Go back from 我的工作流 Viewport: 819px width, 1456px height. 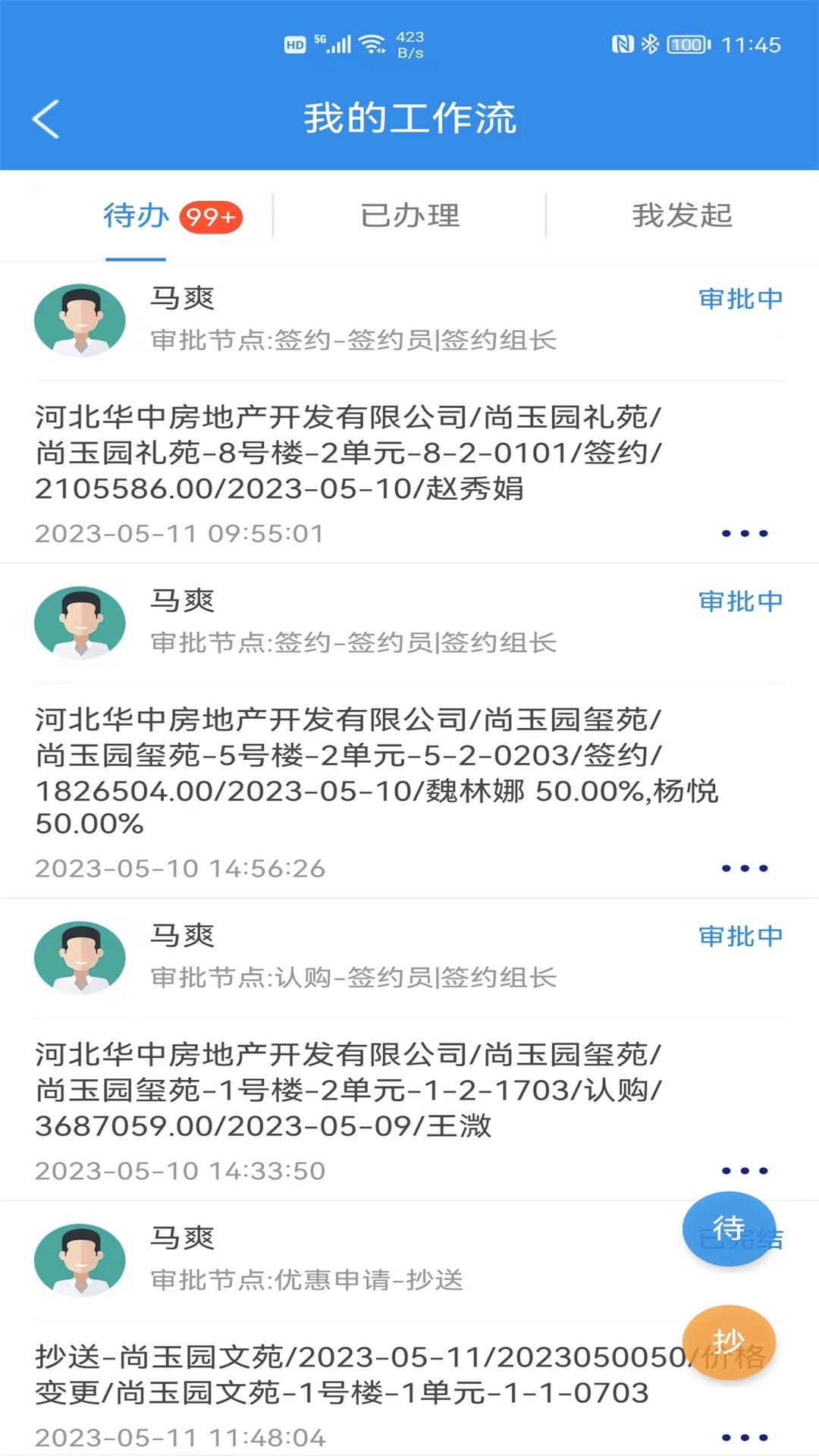point(46,119)
